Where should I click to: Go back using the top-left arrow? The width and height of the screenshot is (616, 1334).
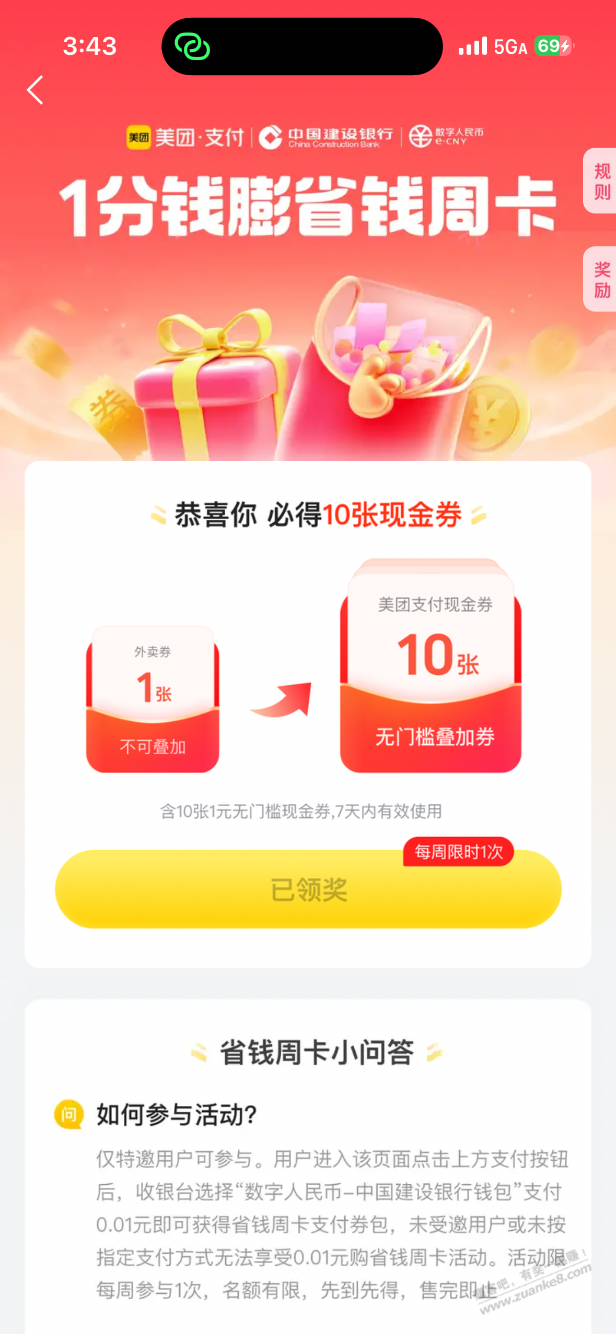click(x=36, y=90)
